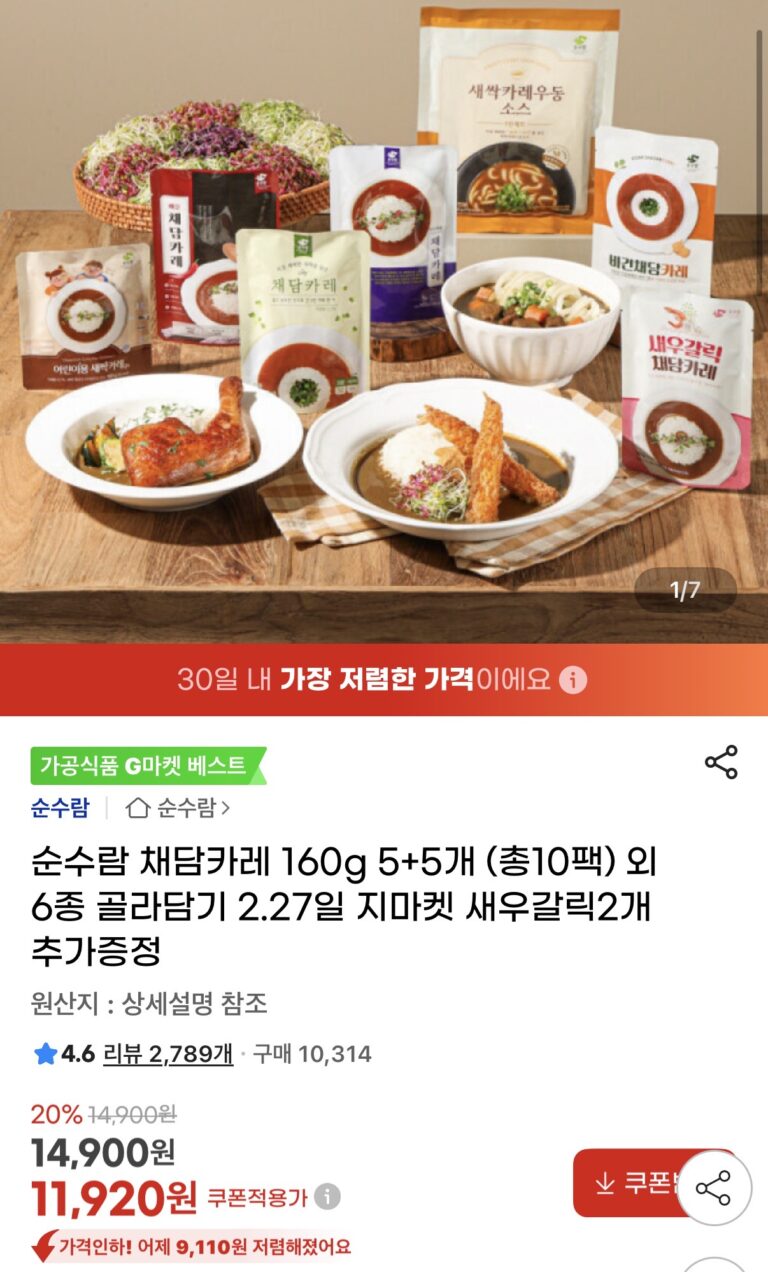This screenshot has width=768, height=1272.
Task: Open the product image gallery
Action: click(x=384, y=320)
